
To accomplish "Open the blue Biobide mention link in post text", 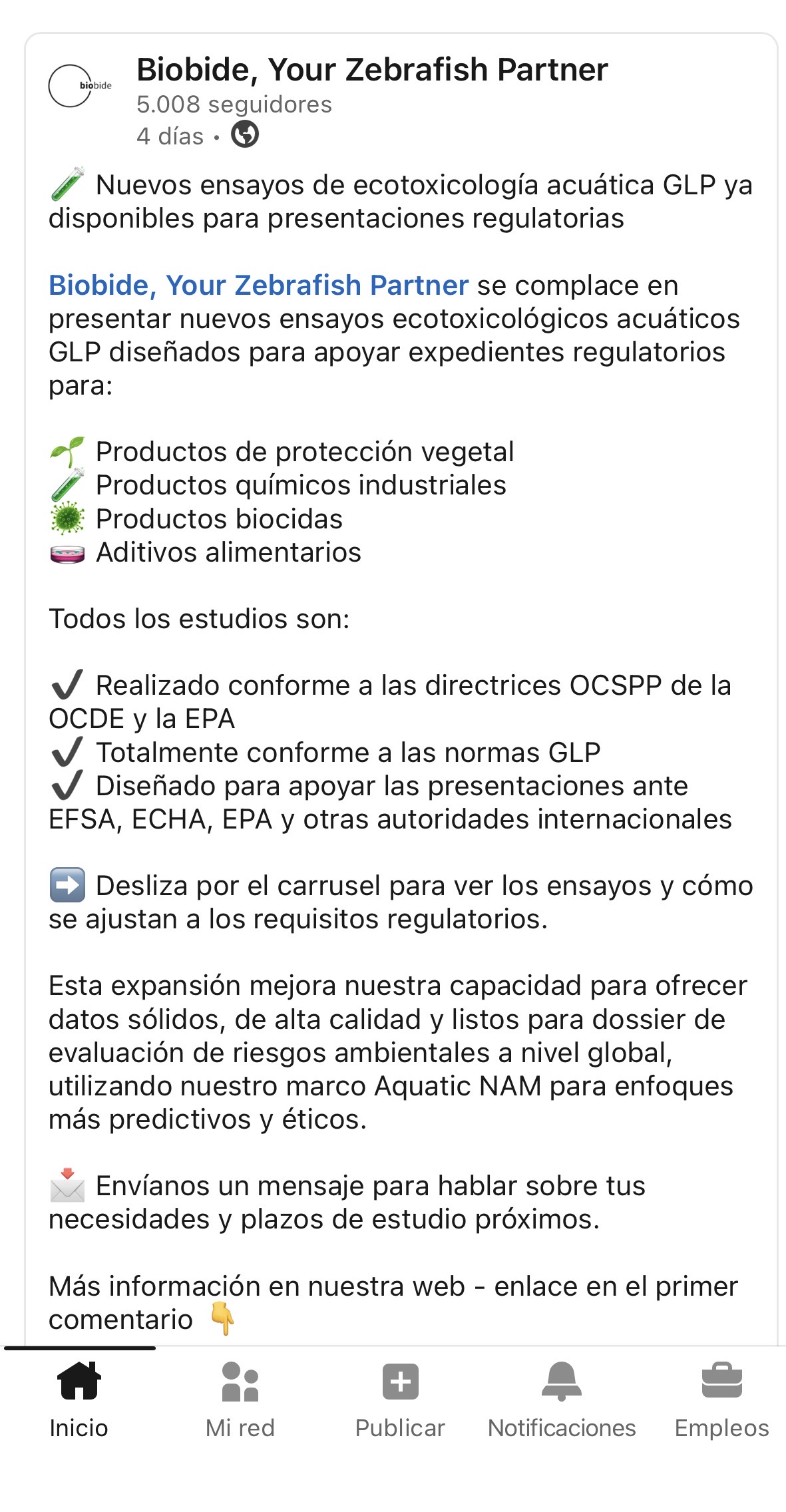I will click(x=258, y=285).
